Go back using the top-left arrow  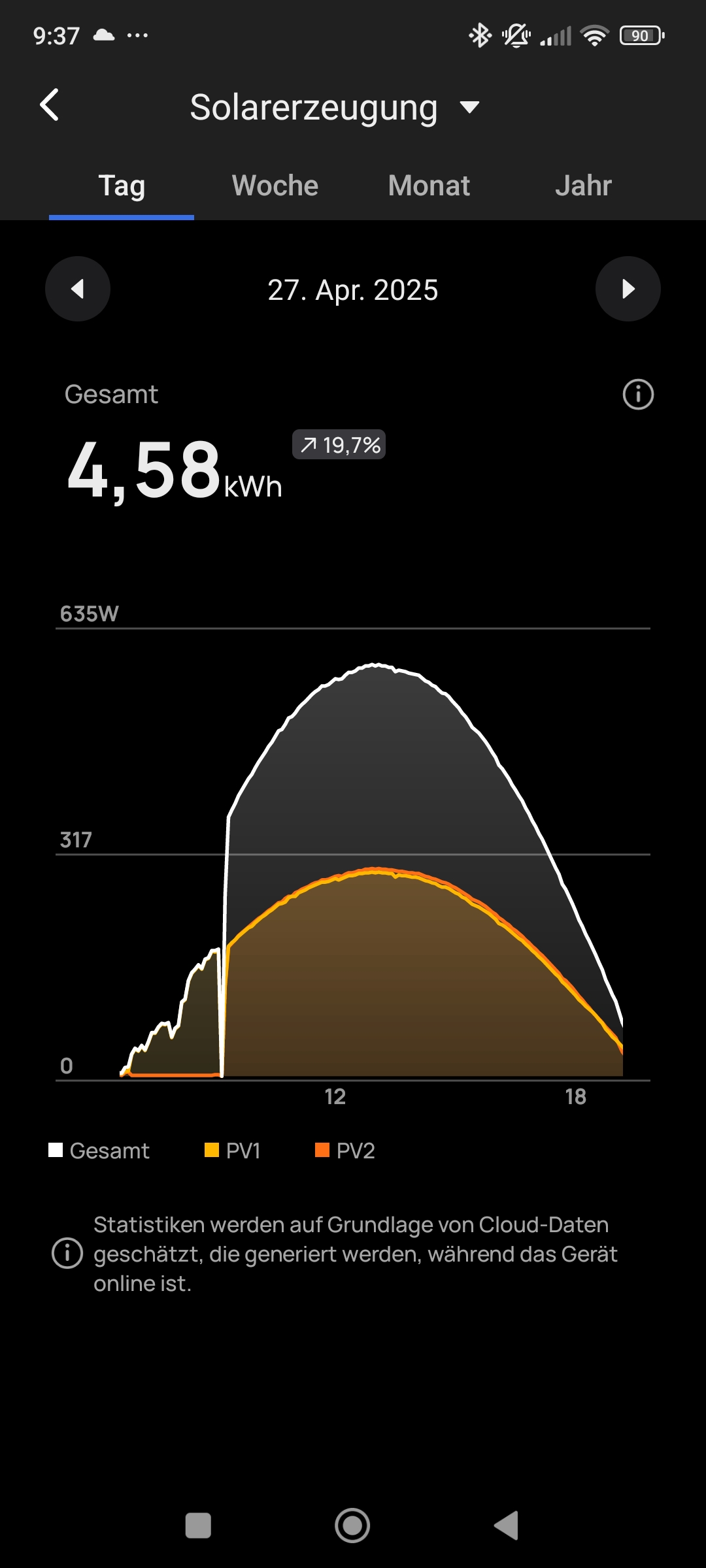50,105
